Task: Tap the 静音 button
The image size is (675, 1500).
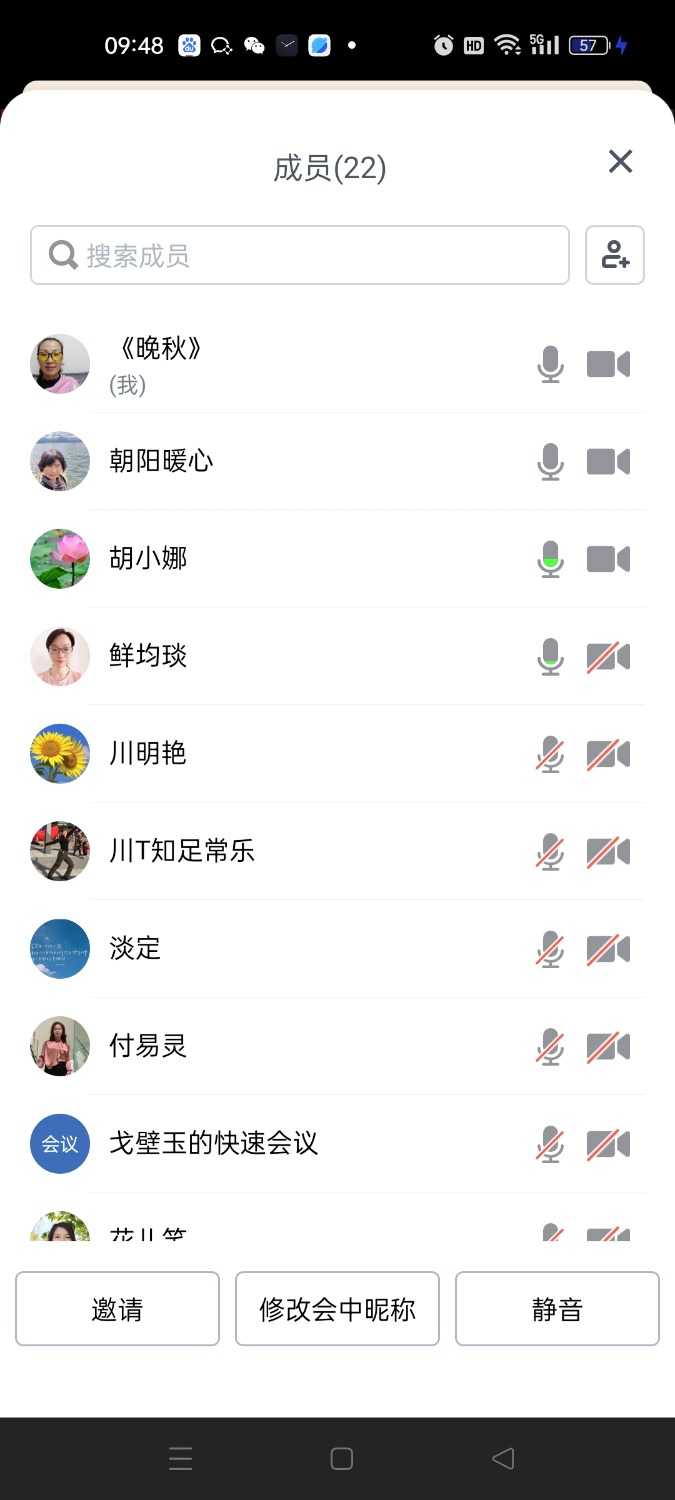Action: (557, 1309)
